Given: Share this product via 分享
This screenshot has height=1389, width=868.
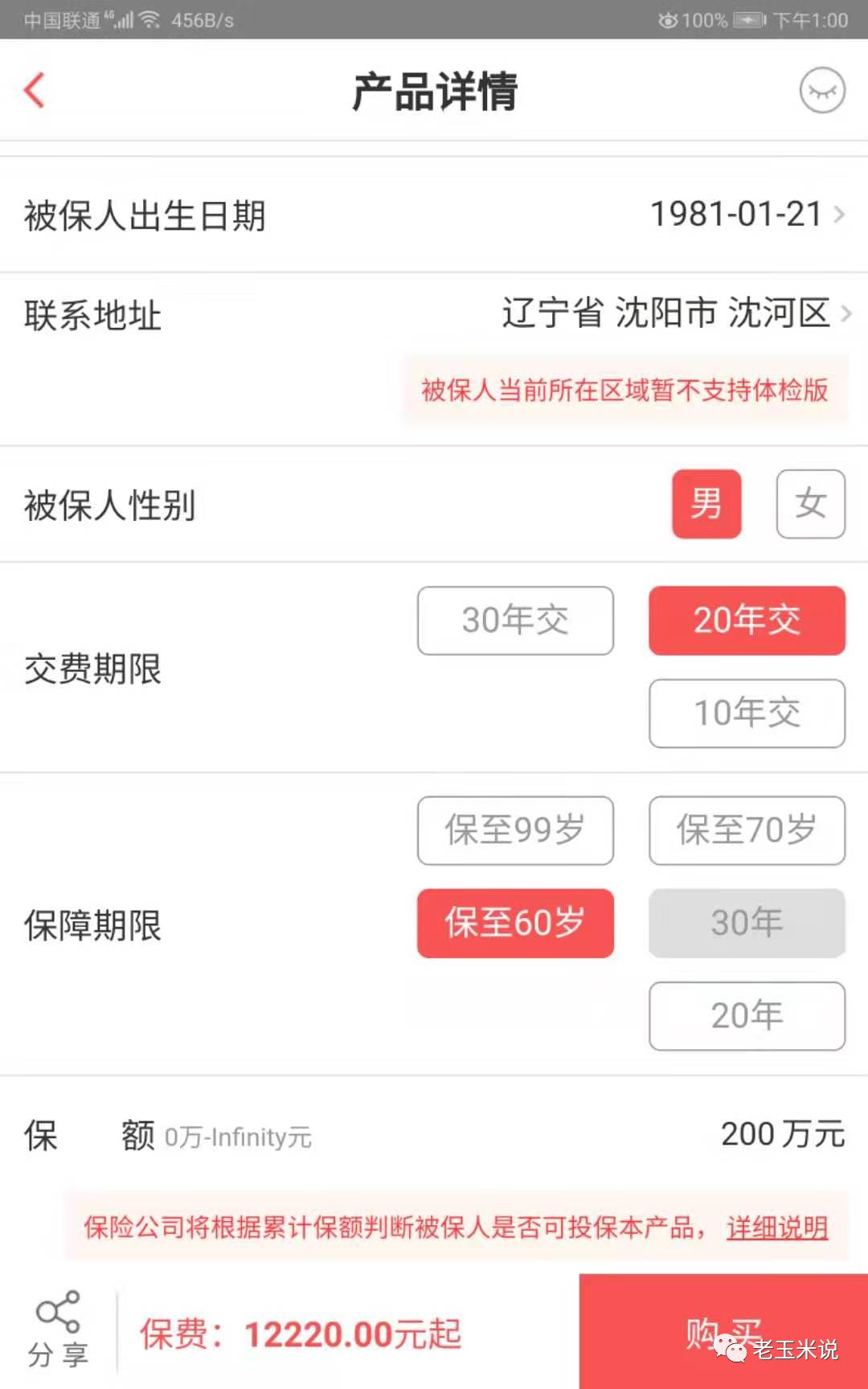Looking at the screenshot, I should pos(58,1330).
